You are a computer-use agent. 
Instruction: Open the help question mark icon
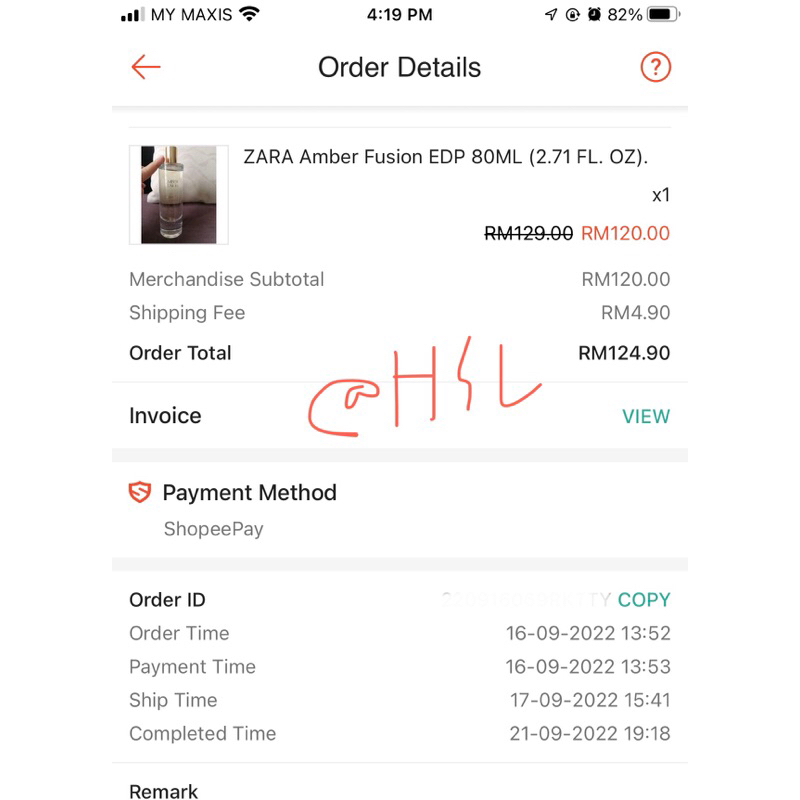click(656, 67)
